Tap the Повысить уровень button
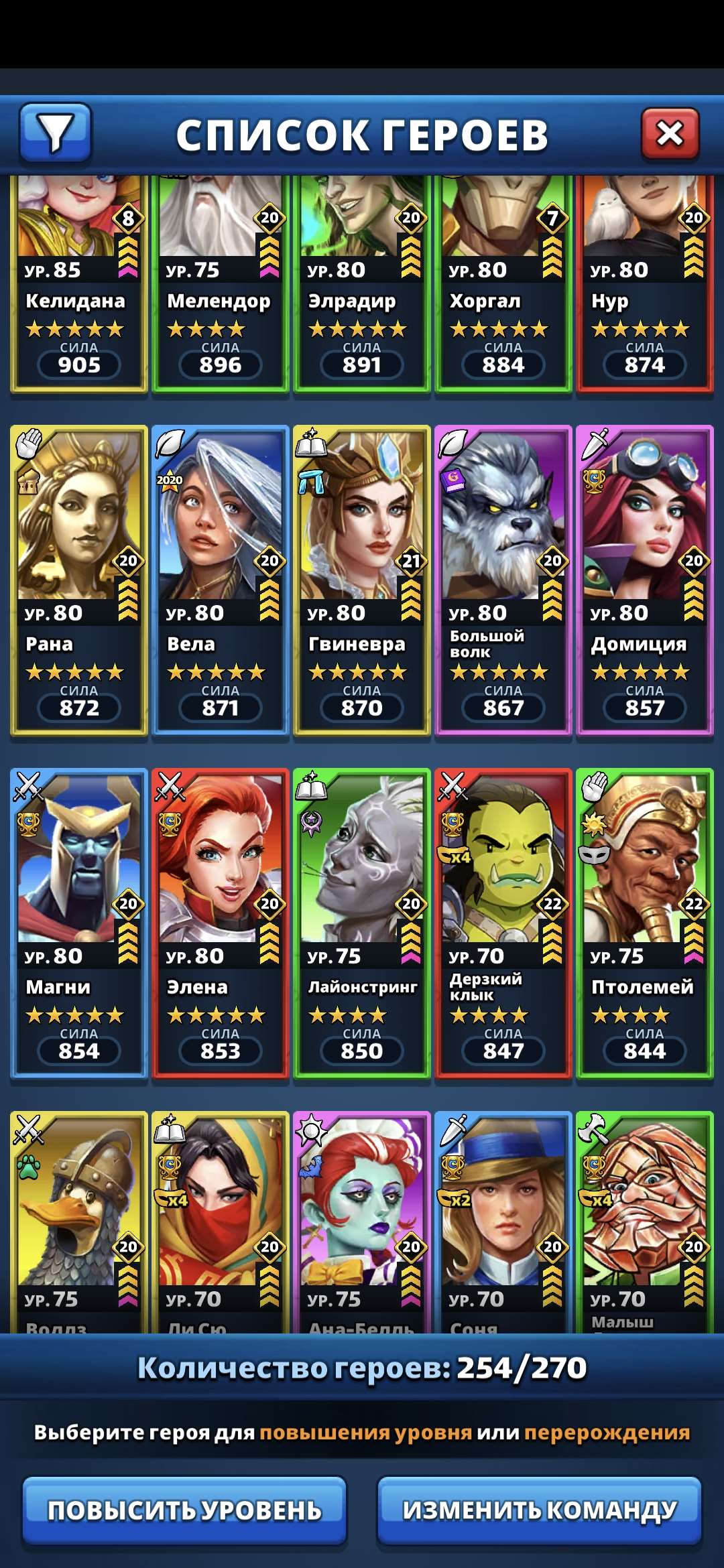 pos(184,1510)
